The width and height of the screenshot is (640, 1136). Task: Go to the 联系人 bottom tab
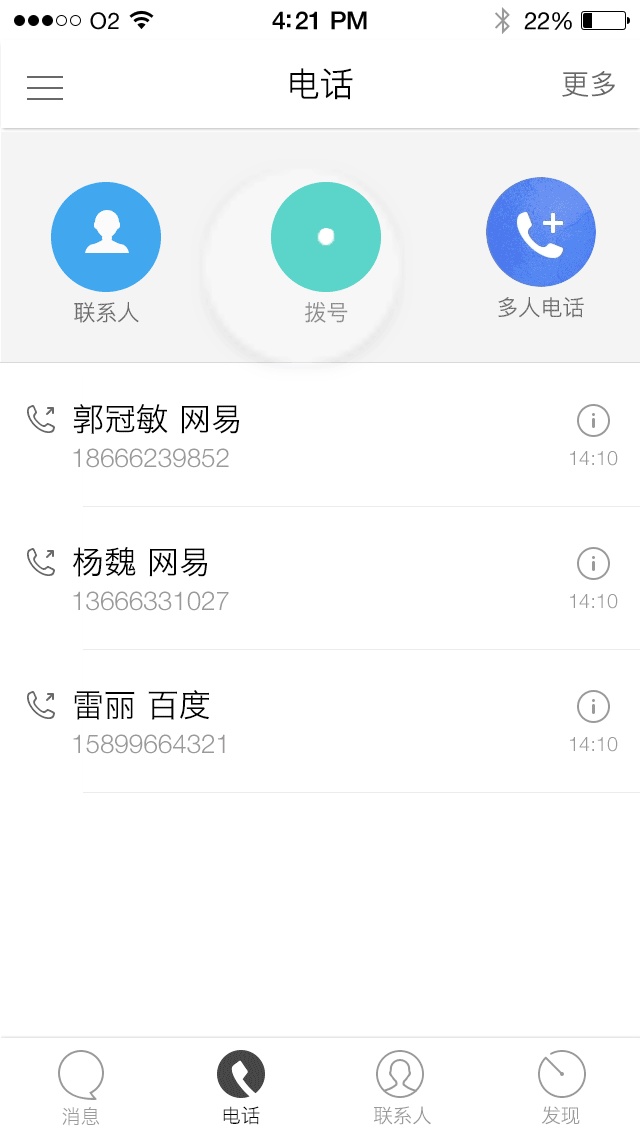400,1087
